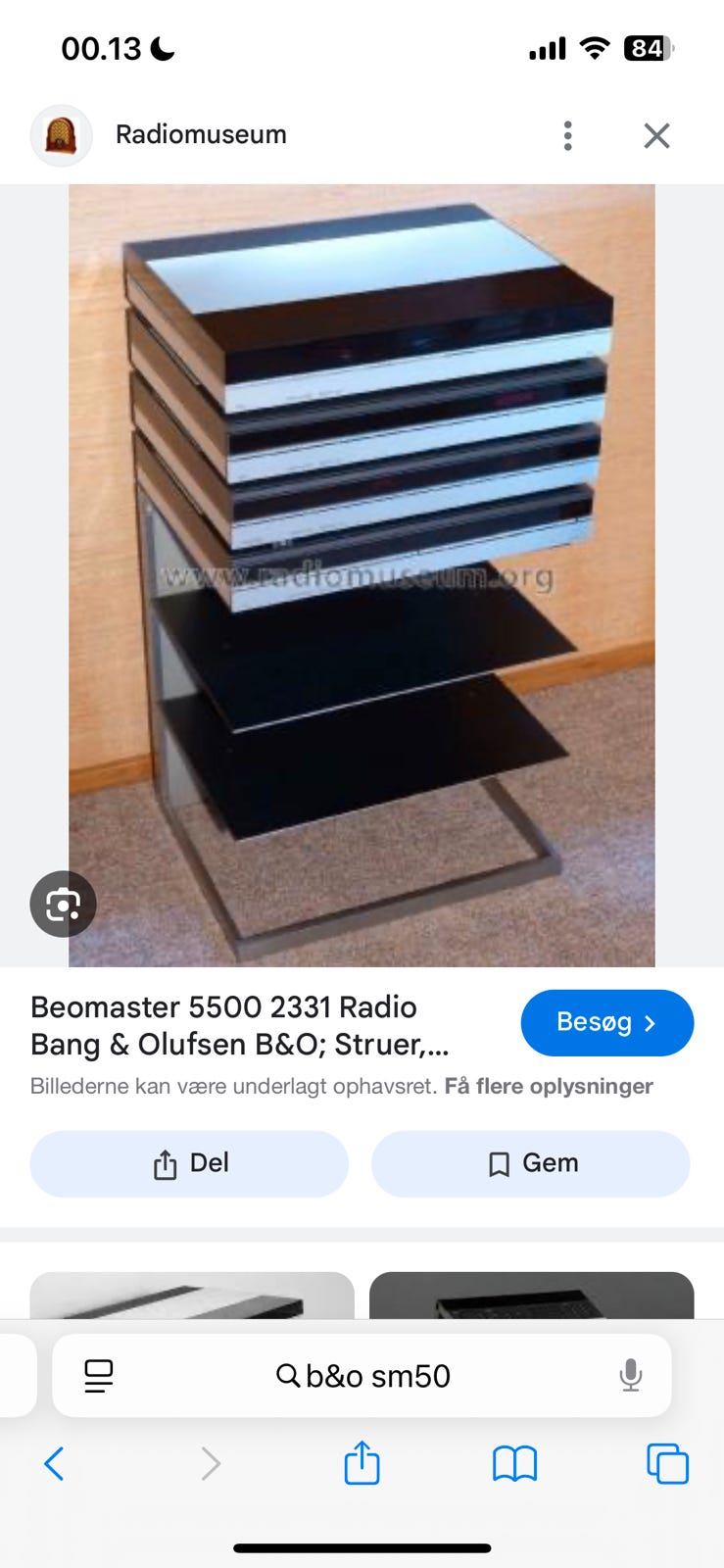Tap the Radiomuseum avatar thumbnail

click(x=61, y=135)
